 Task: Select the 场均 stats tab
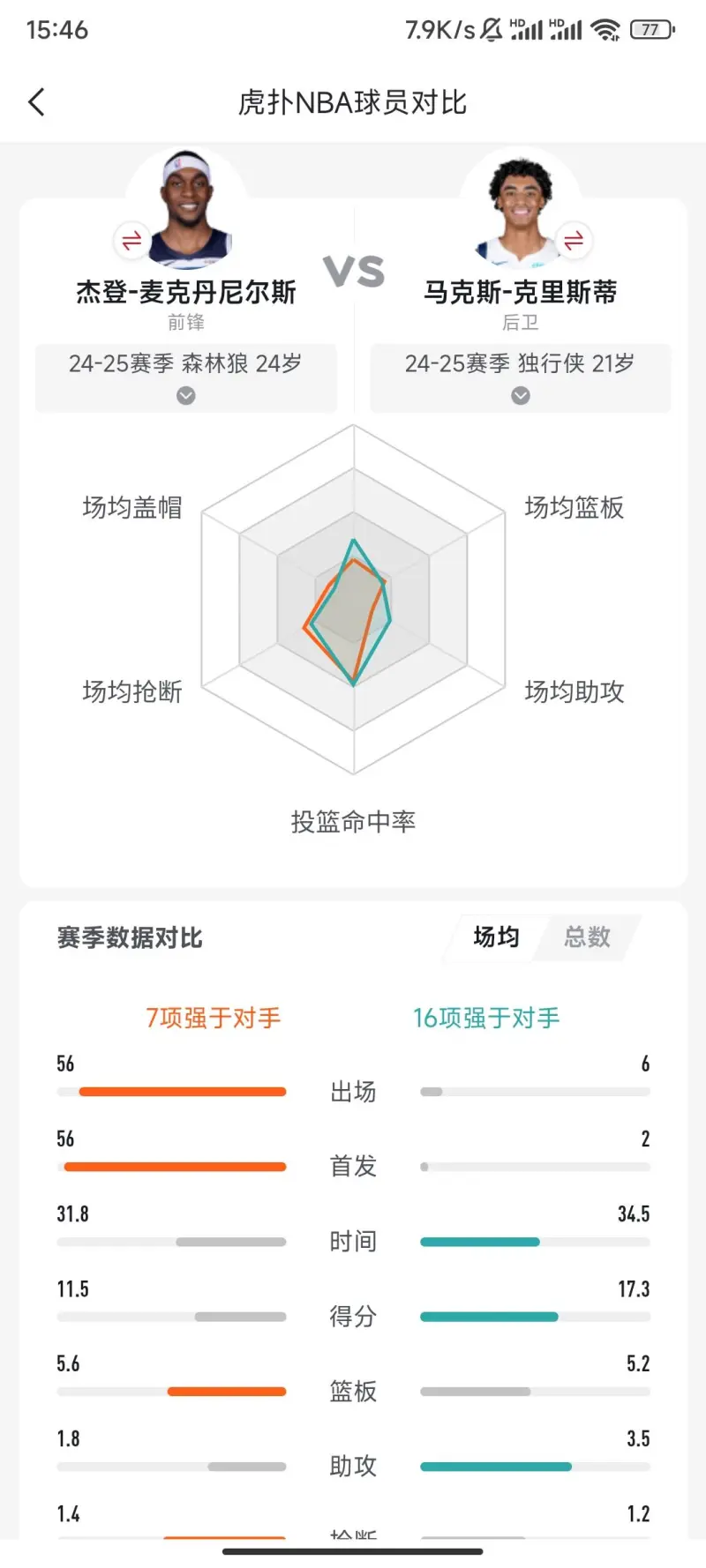click(x=496, y=937)
